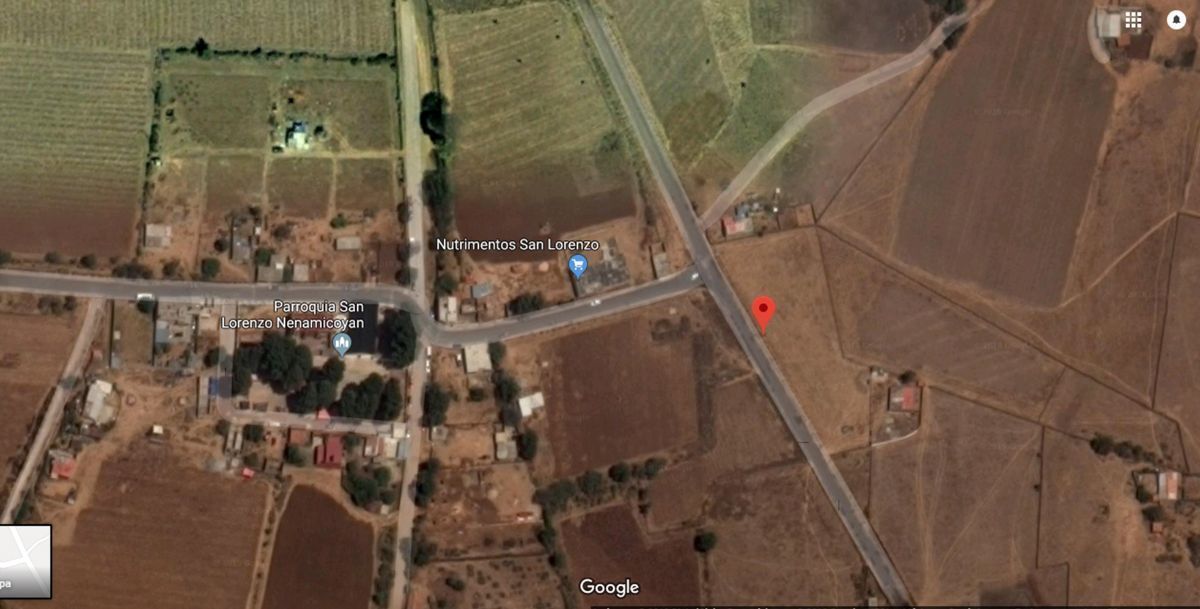Screen dimensions: 1200x609
Task: Open the notifications bell
Action: pyautogui.click(x=1176, y=20)
